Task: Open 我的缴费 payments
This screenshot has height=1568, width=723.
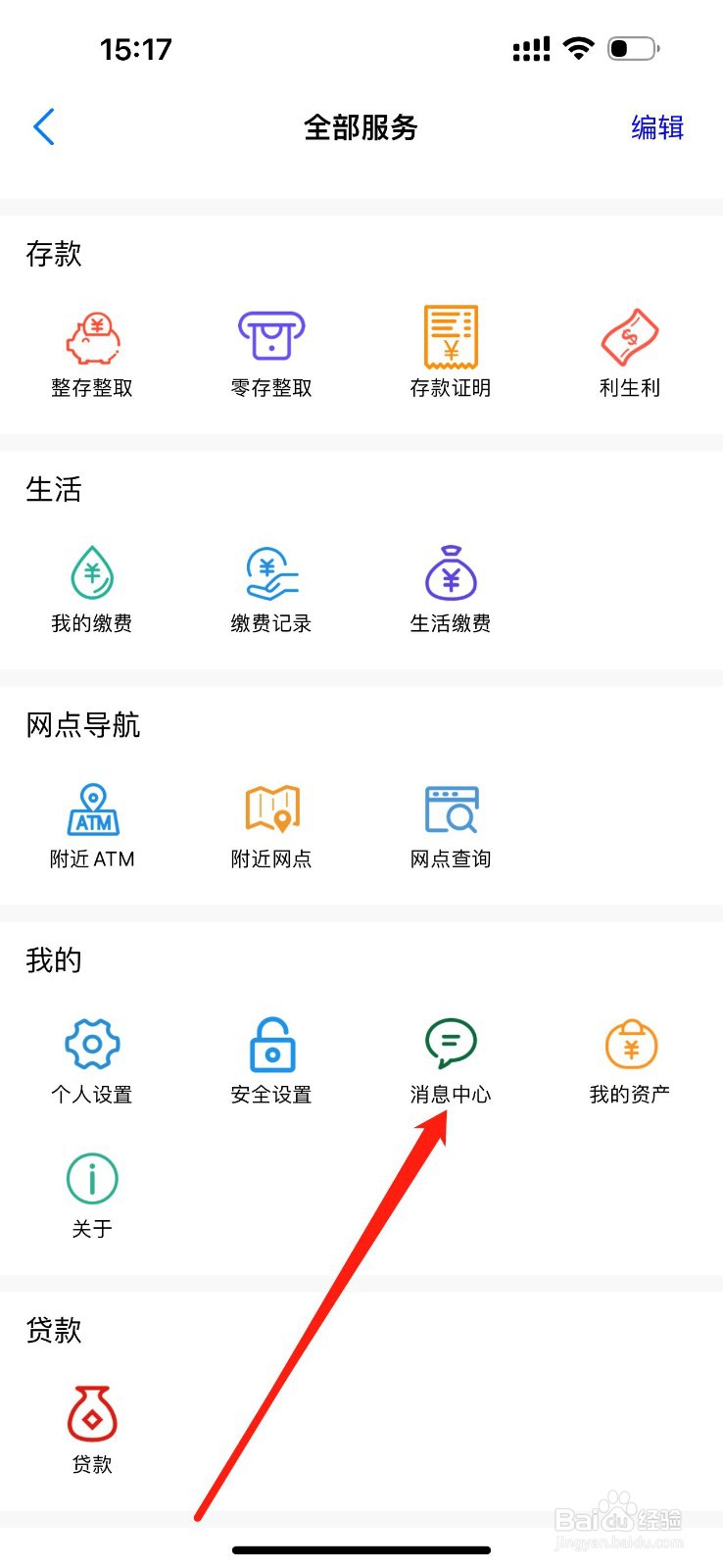Action: pos(92,590)
